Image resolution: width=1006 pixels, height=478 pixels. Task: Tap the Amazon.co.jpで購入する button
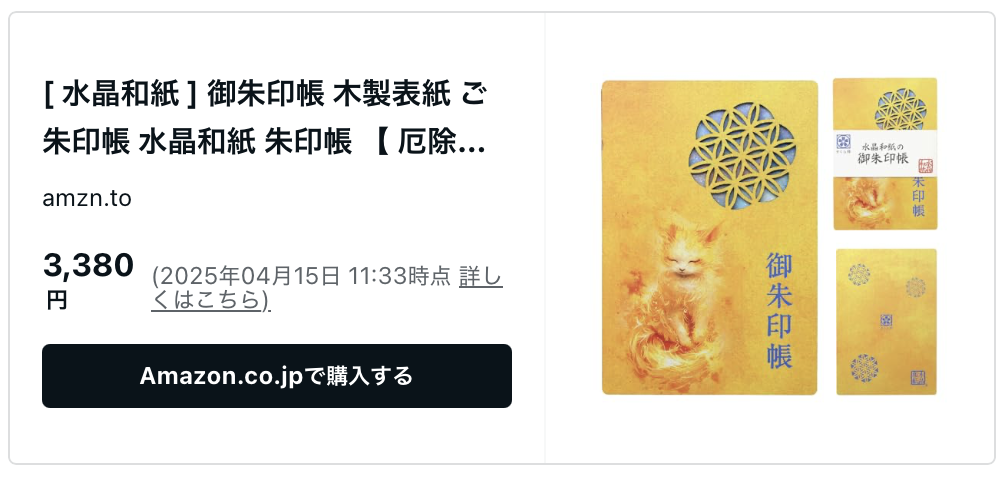[276, 376]
